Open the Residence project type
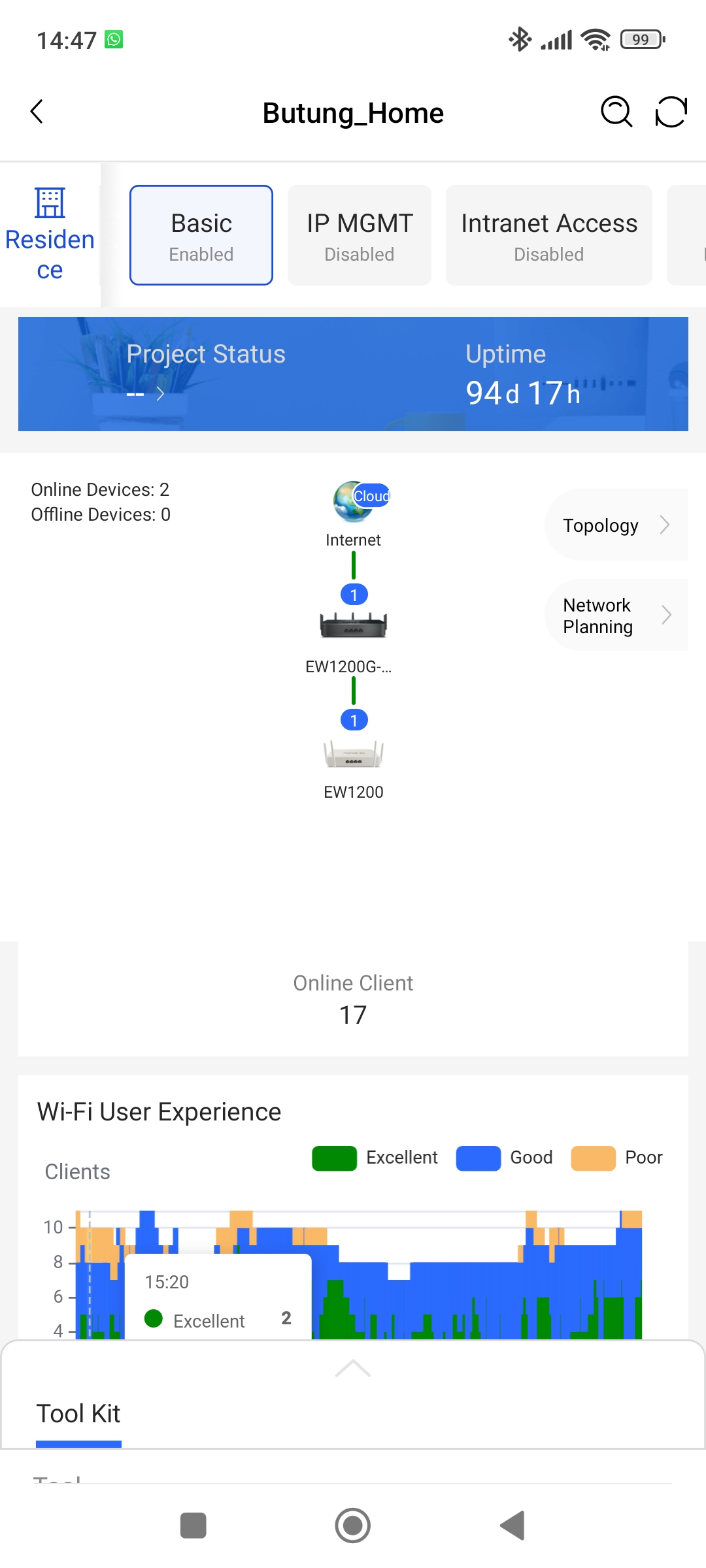This screenshot has height=1568, width=706. pyautogui.click(x=50, y=235)
